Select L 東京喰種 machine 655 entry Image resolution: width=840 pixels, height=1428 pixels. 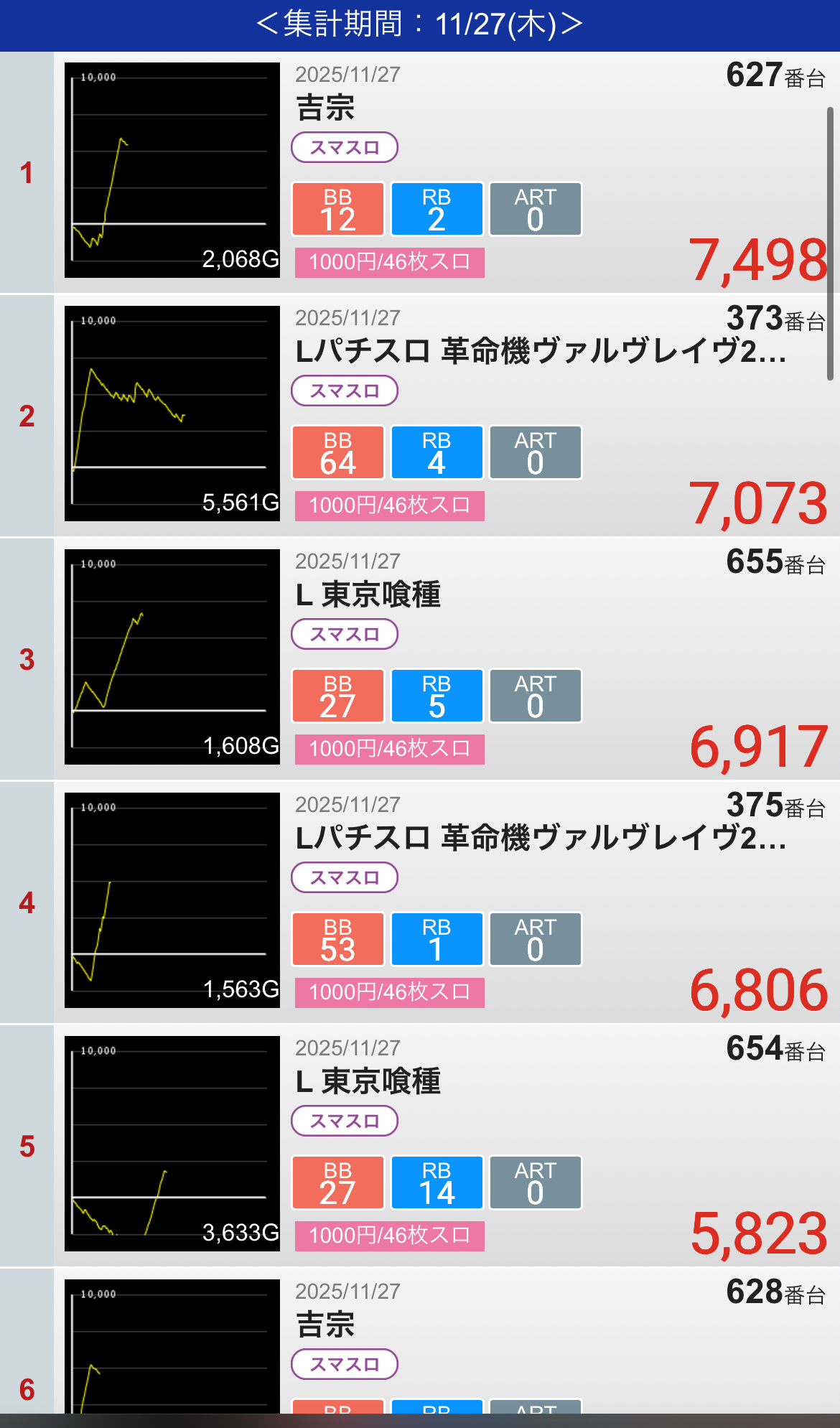tap(445, 659)
